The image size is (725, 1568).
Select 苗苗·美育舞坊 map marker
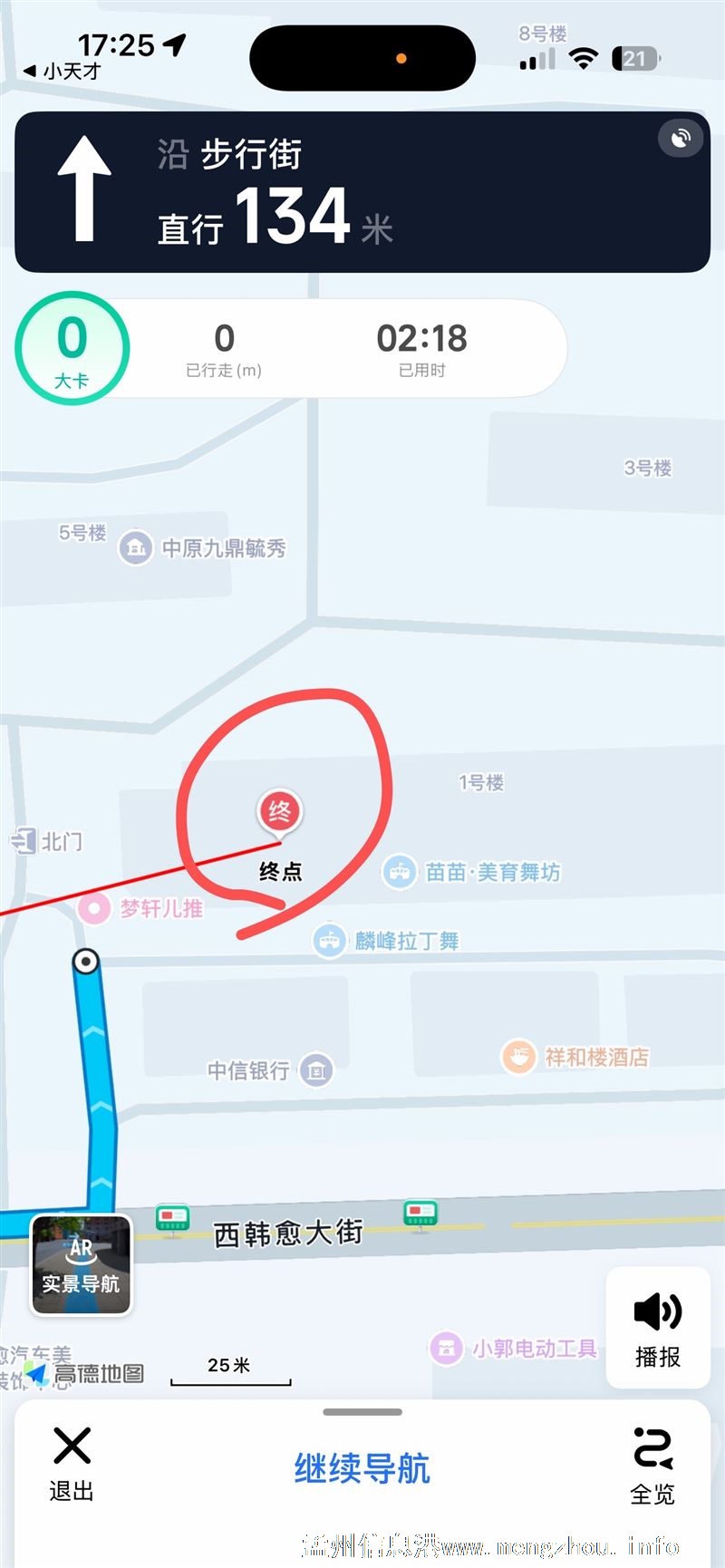[399, 872]
